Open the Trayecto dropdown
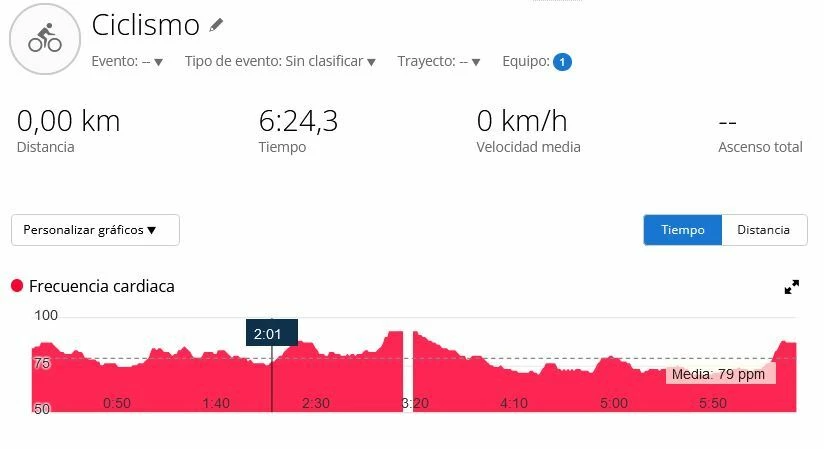 tap(438, 62)
